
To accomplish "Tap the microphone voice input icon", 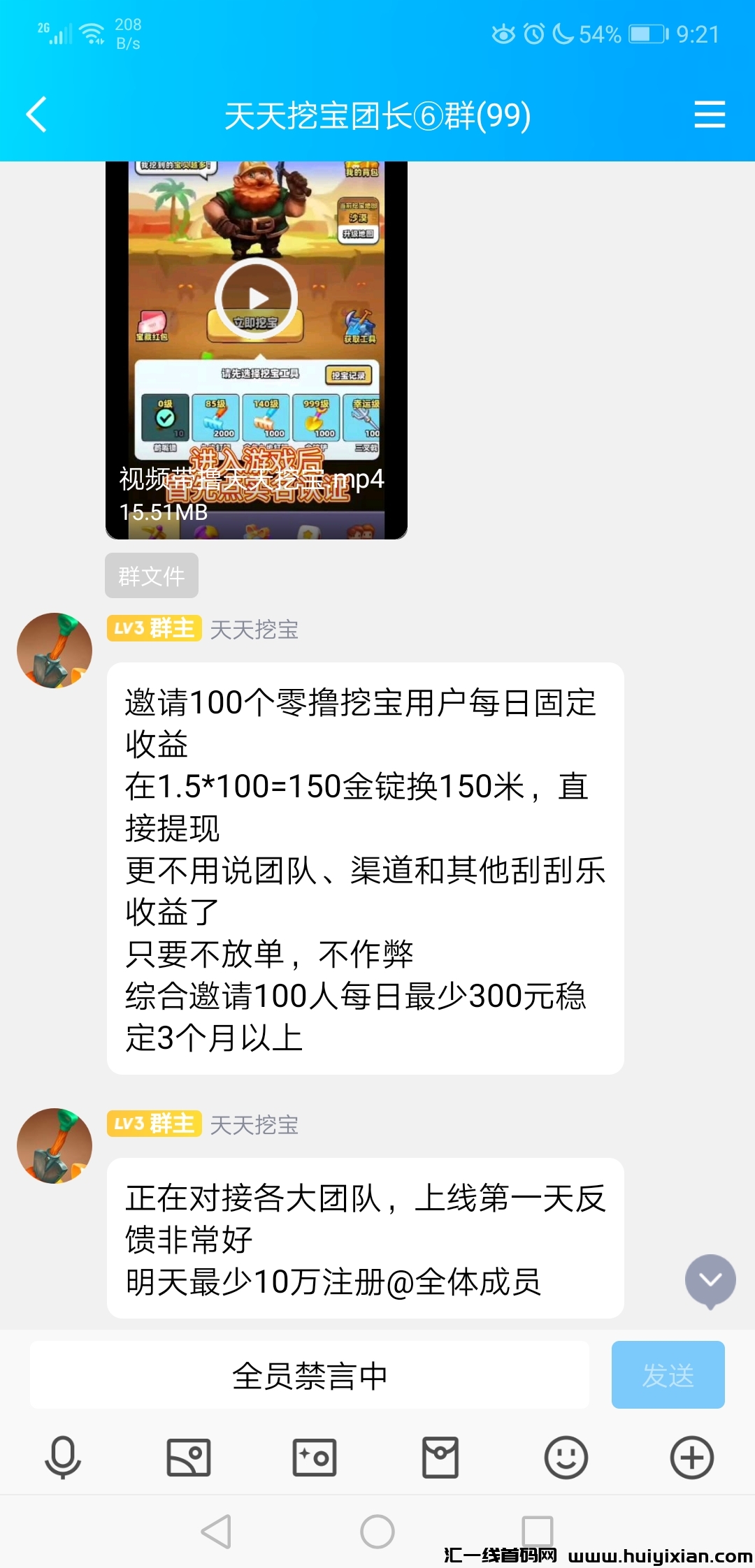I will click(63, 1458).
